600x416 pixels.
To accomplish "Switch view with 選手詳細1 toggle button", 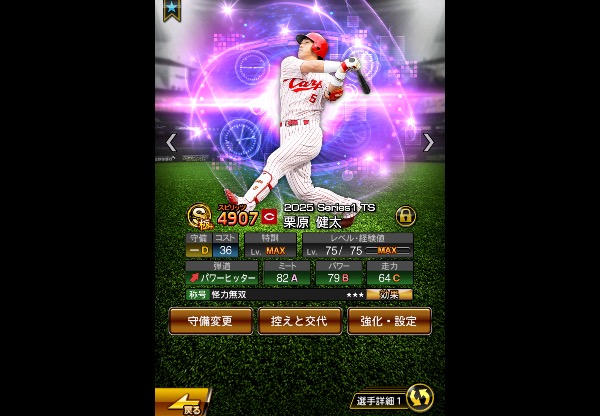I will [392, 399].
